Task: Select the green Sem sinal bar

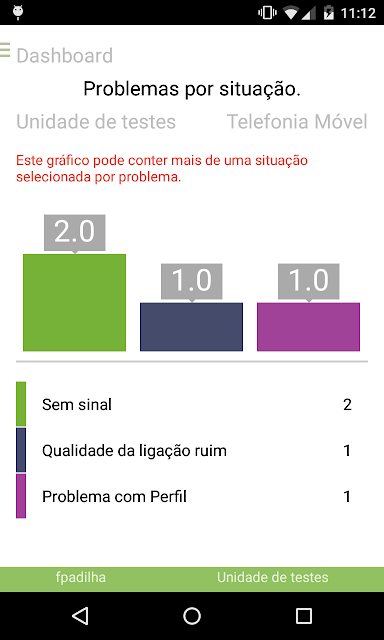Action: (74, 302)
